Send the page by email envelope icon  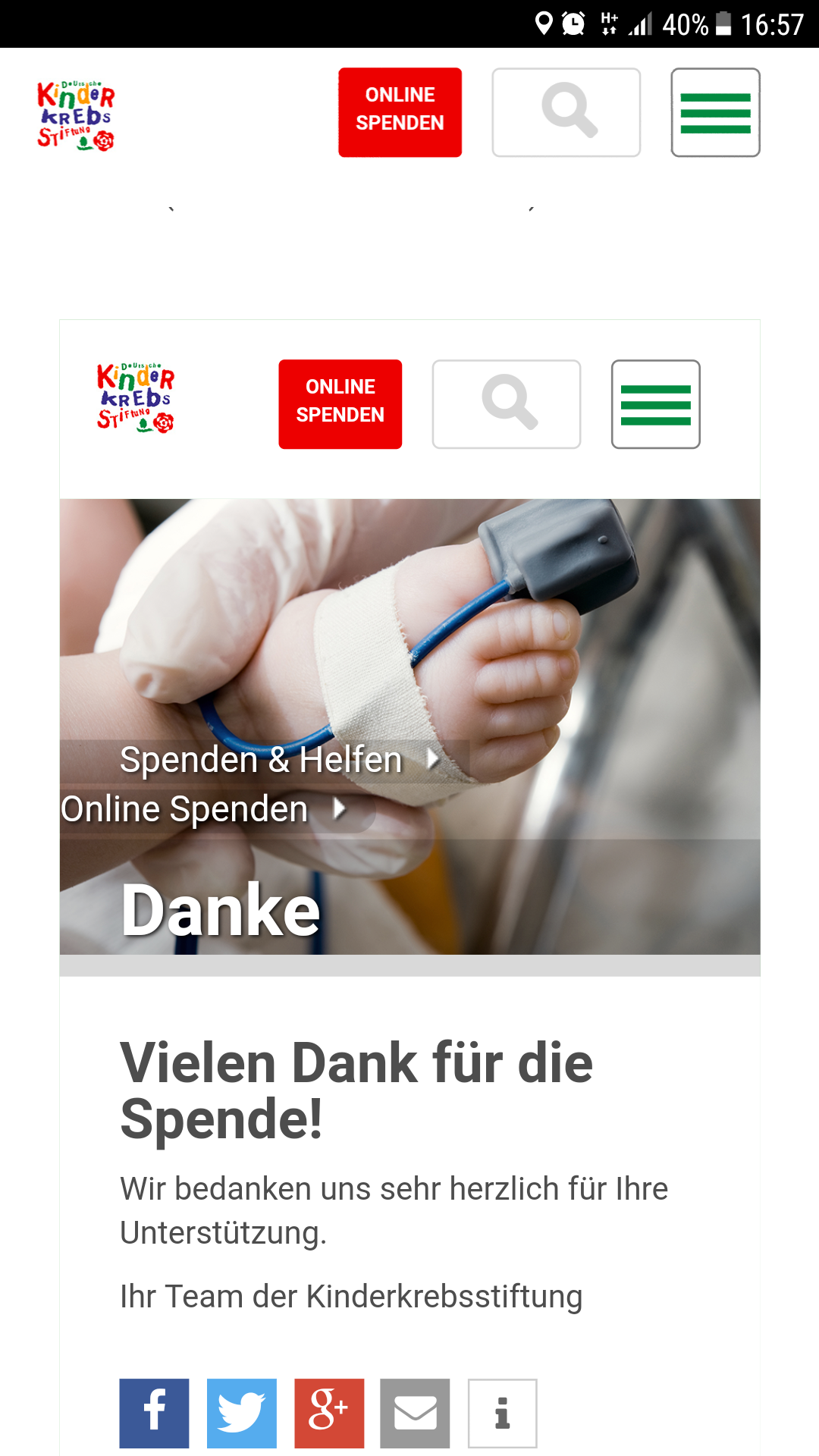coord(415,1414)
